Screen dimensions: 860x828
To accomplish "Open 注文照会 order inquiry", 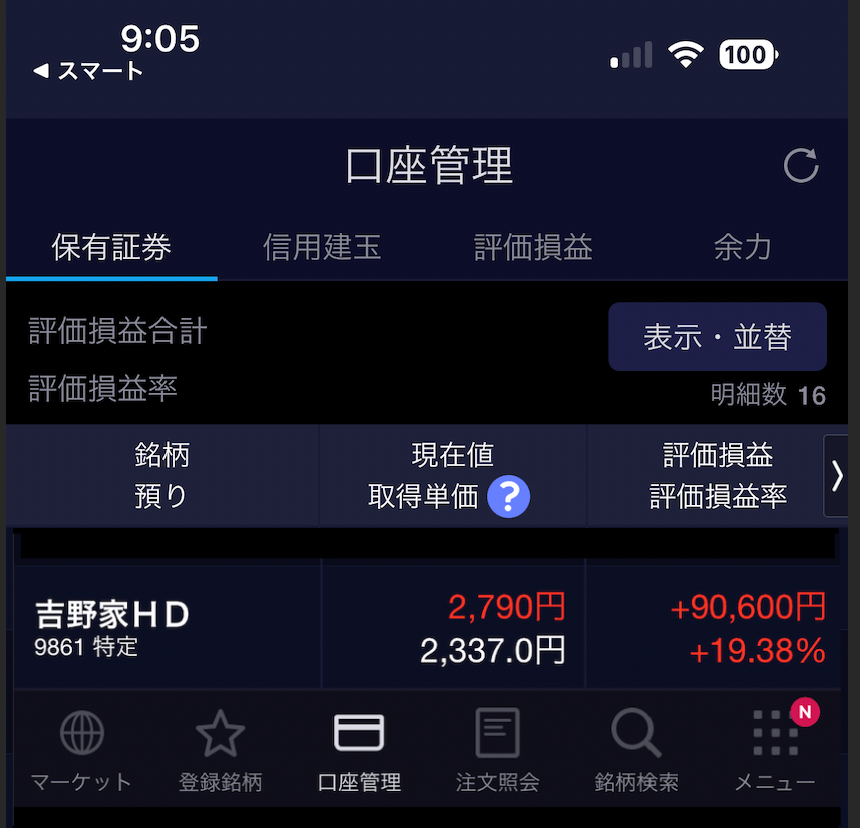I will (x=497, y=752).
